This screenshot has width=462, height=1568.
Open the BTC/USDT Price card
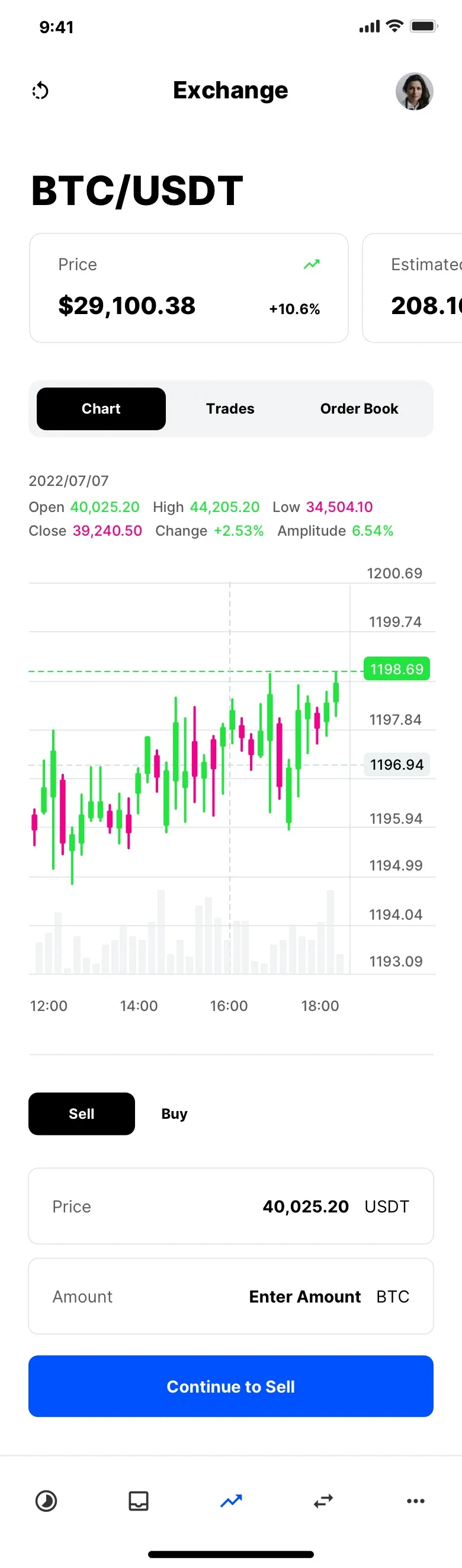coord(189,288)
